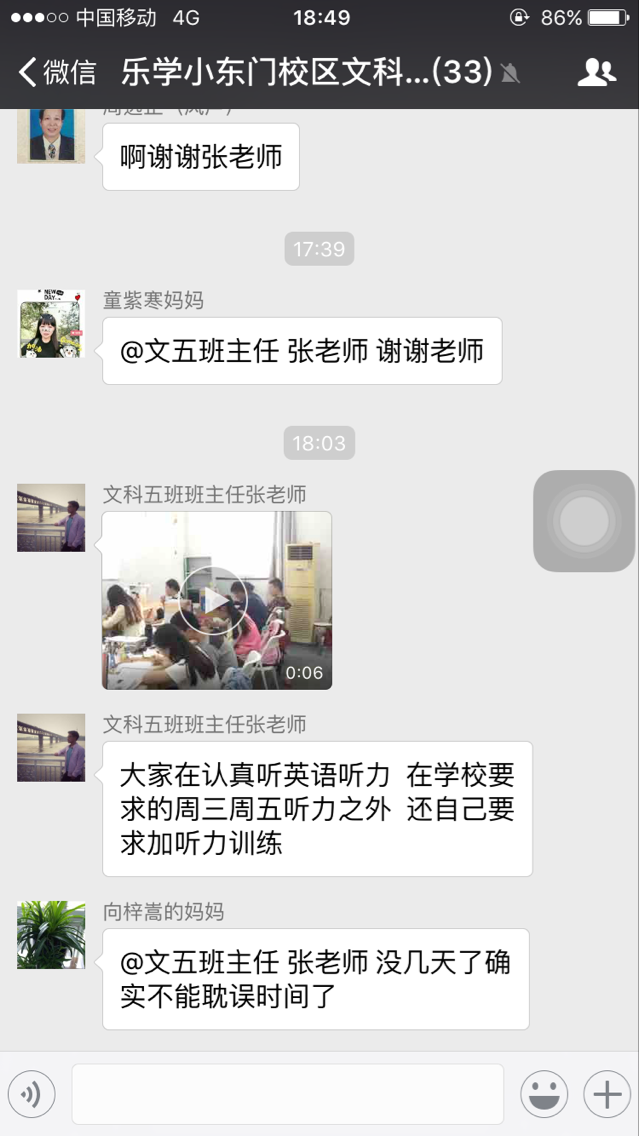Screen dimensions: 639x1136
Task: Open the avatar beside 啊谢谢张老师
Action: tap(51, 135)
